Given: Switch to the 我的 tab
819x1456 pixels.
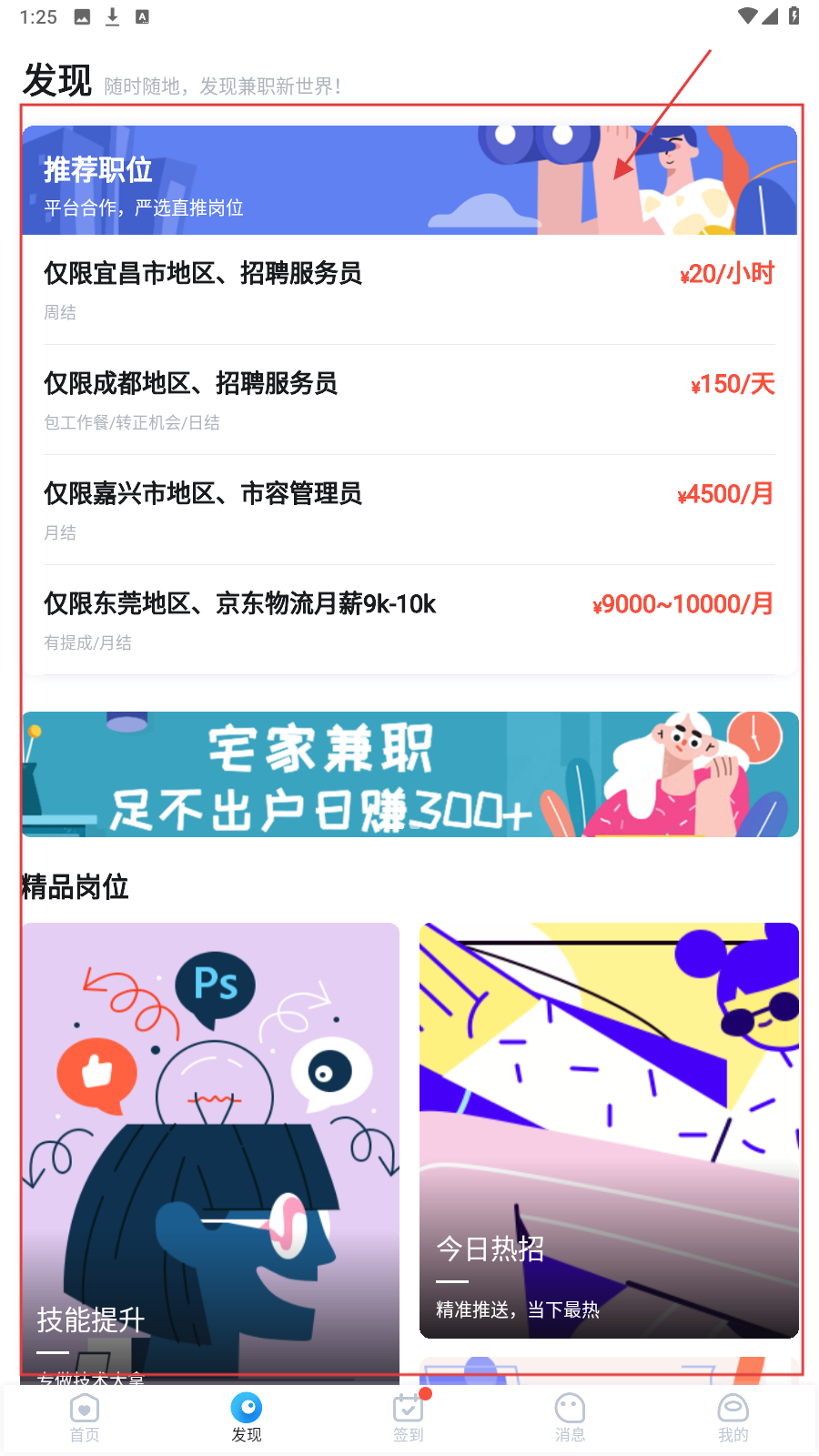Looking at the screenshot, I should click(733, 1418).
